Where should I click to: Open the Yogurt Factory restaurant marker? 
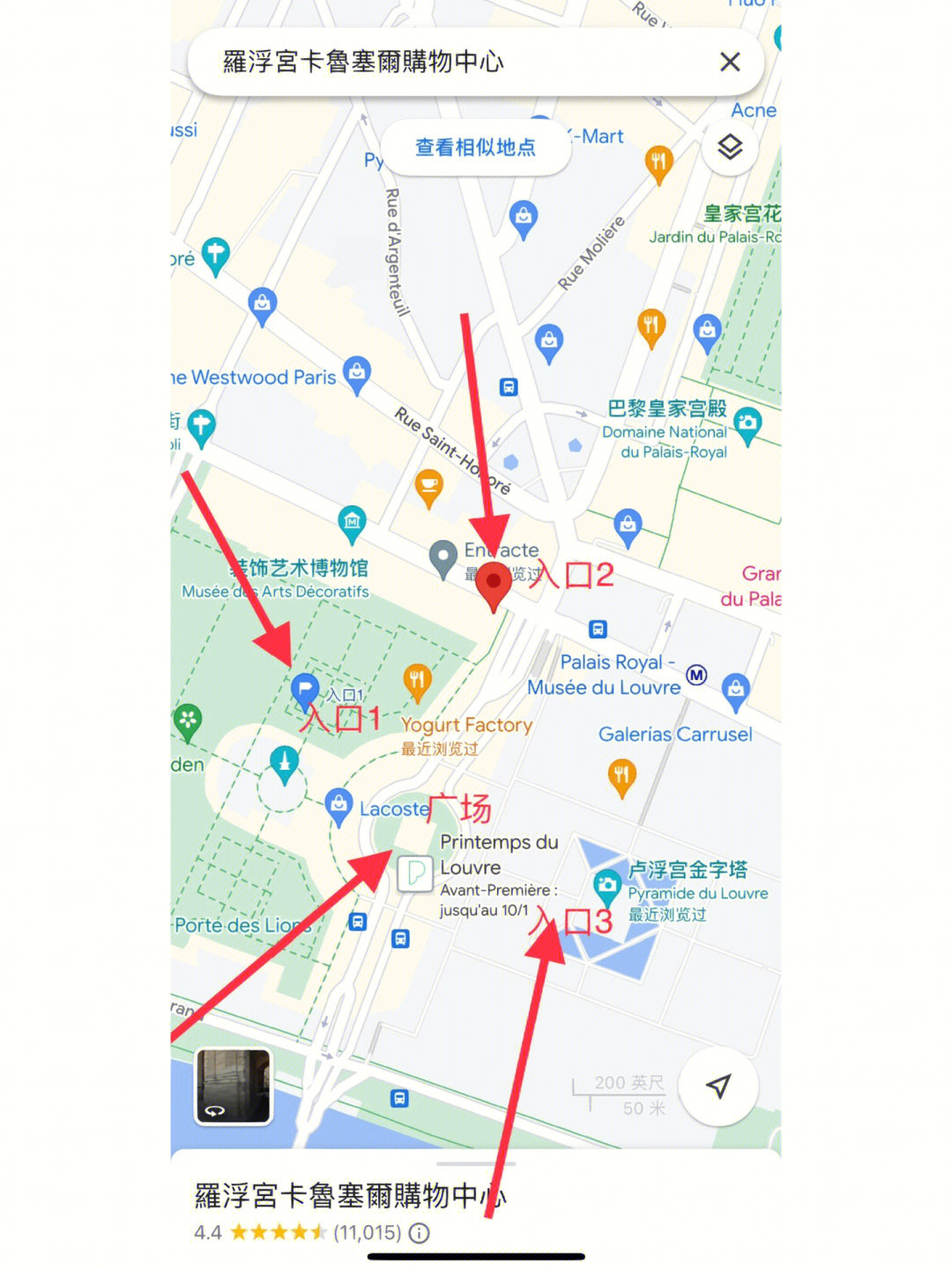coord(417,681)
